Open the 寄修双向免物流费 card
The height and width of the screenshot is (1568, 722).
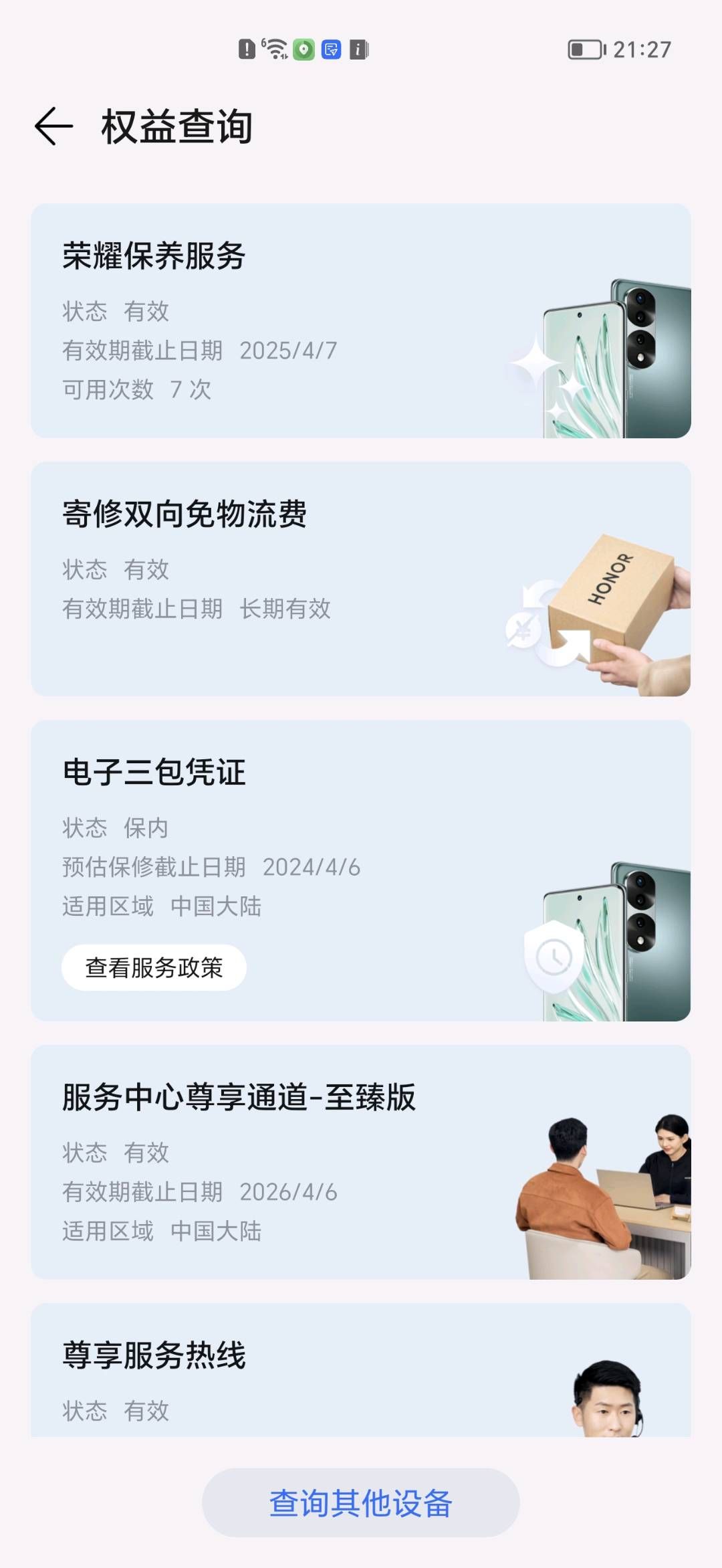[361, 579]
